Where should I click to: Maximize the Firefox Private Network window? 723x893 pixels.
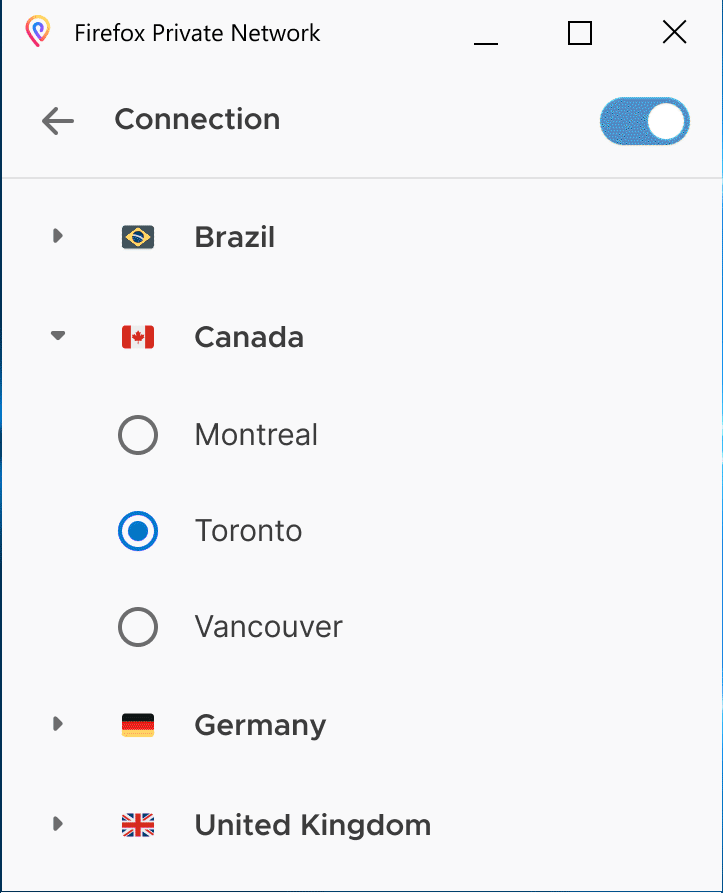click(x=580, y=33)
